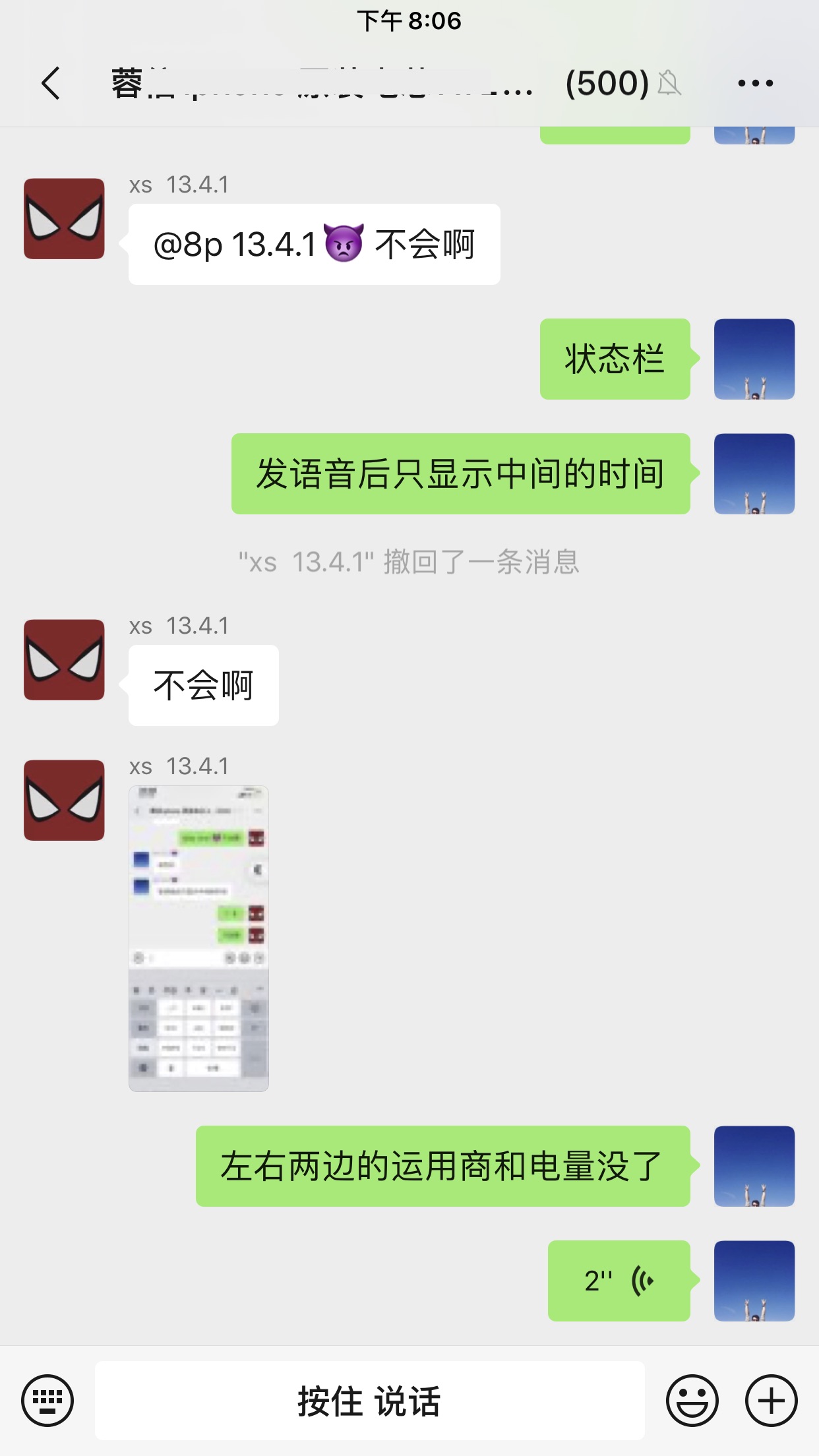This screenshot has width=819, height=1456.
Task: Tap the 按住 说话 hold-to-talk button
Action: [369, 1401]
